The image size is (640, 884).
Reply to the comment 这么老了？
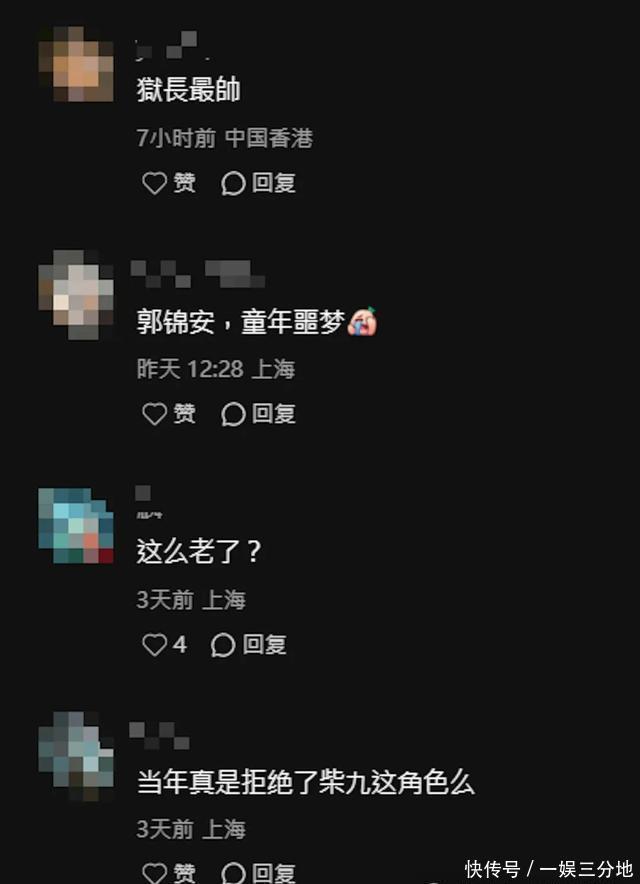click(x=249, y=644)
